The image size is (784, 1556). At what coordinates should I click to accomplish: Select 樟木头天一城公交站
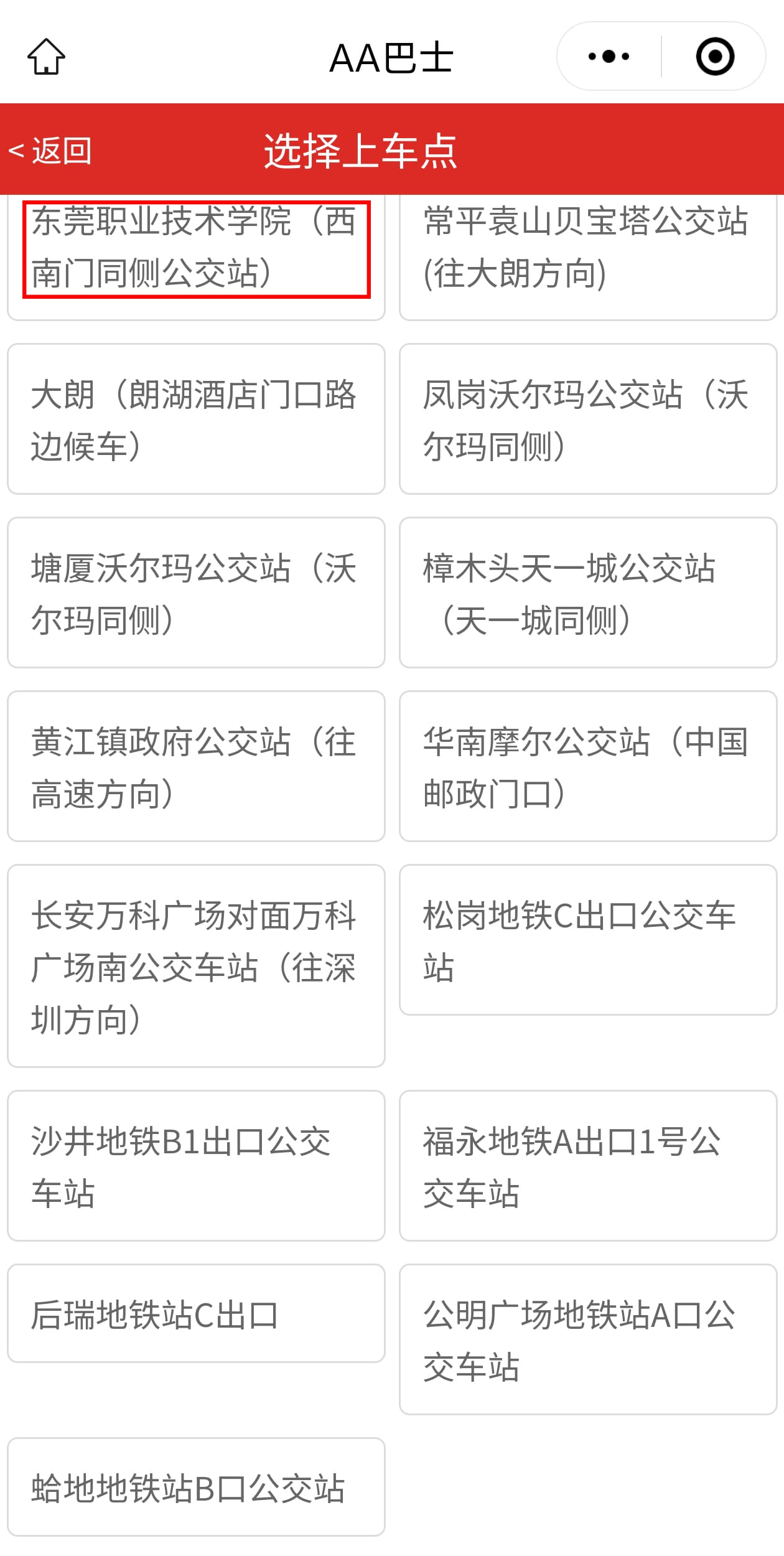tap(587, 593)
